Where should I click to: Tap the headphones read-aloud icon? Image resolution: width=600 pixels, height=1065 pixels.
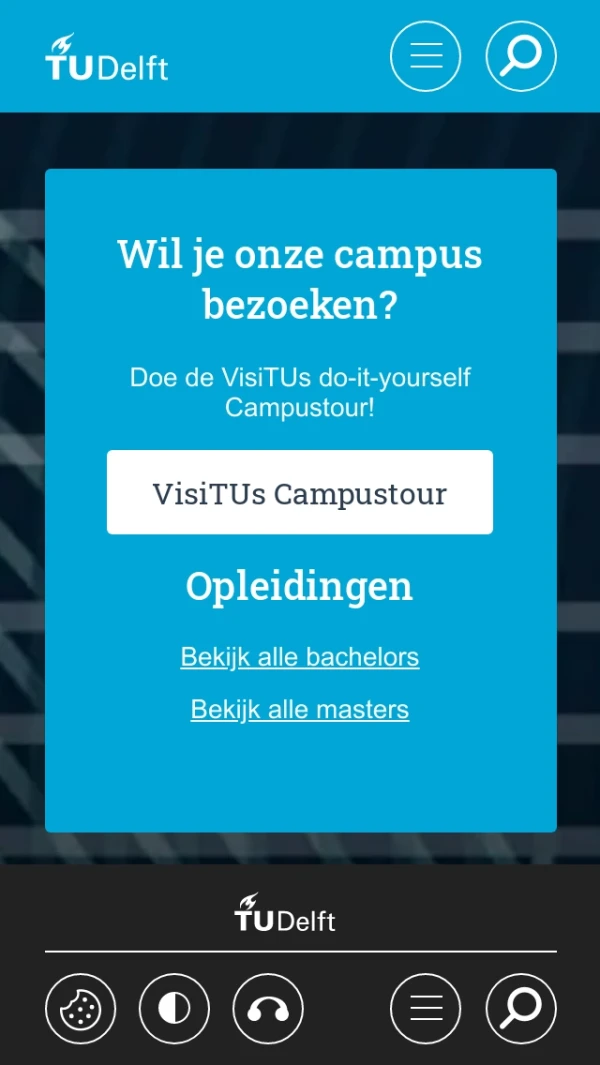tap(268, 1009)
